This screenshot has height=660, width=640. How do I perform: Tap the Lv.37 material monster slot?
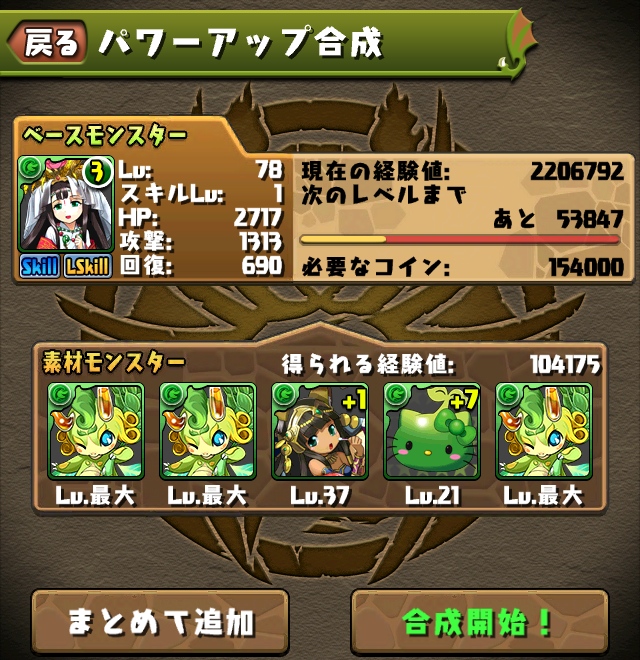320,431
